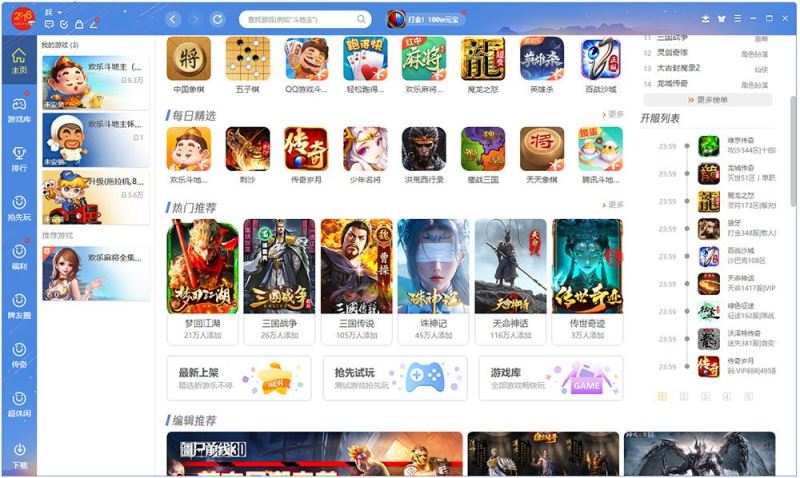This screenshot has height=478, width=800.
Task: Open the 下载 downloads section
Action: [x=19, y=455]
